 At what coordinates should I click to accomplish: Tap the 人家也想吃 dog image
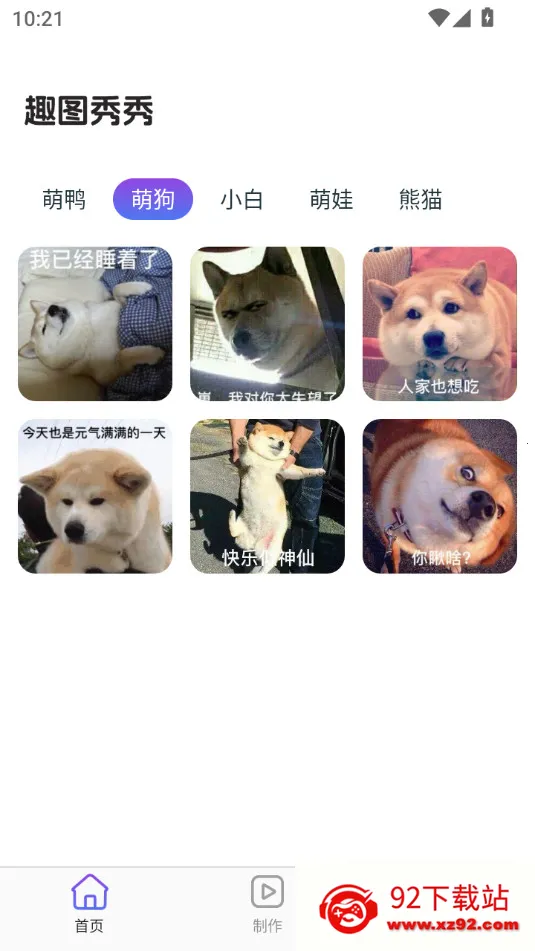tap(440, 324)
